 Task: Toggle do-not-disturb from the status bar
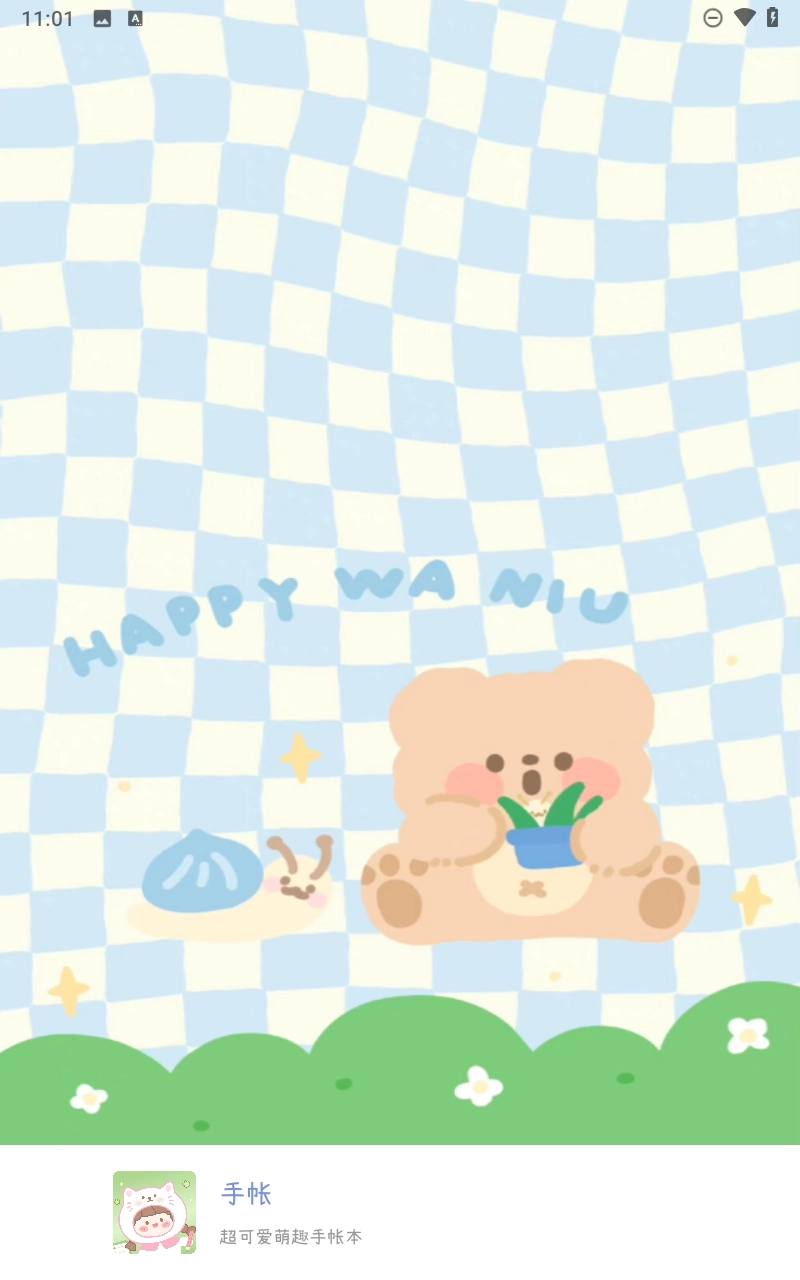[x=713, y=17]
